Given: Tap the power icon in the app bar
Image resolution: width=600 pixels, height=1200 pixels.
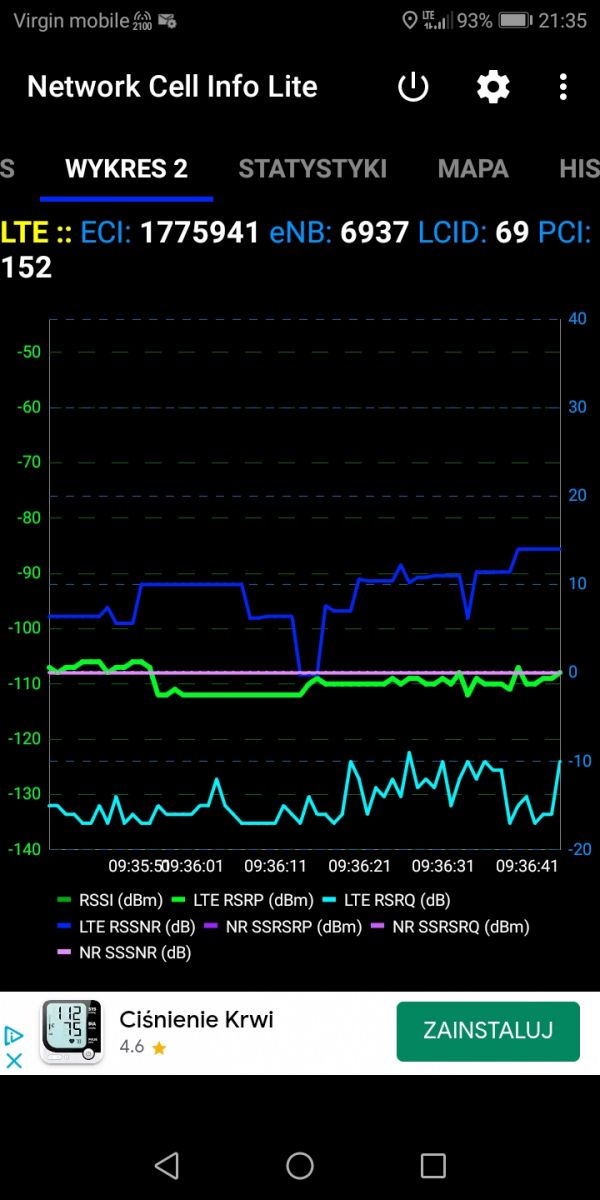Looking at the screenshot, I should coord(413,87).
